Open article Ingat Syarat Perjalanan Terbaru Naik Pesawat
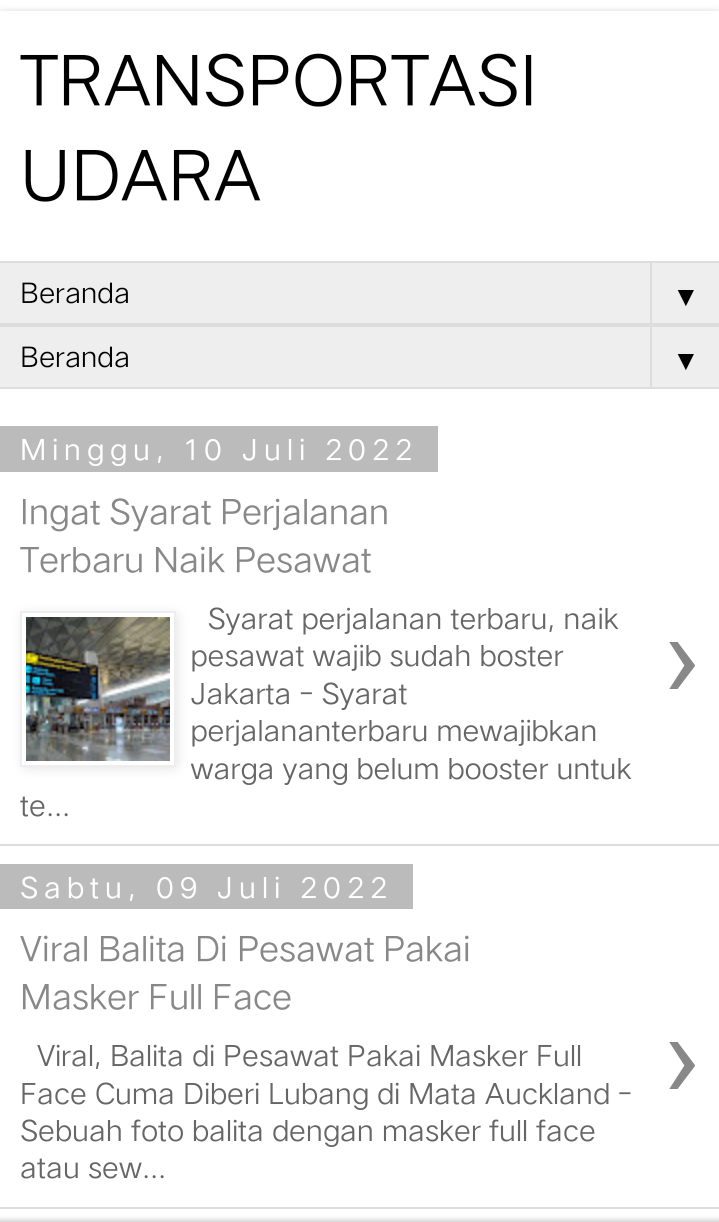The width and height of the screenshot is (719, 1222). (205, 536)
